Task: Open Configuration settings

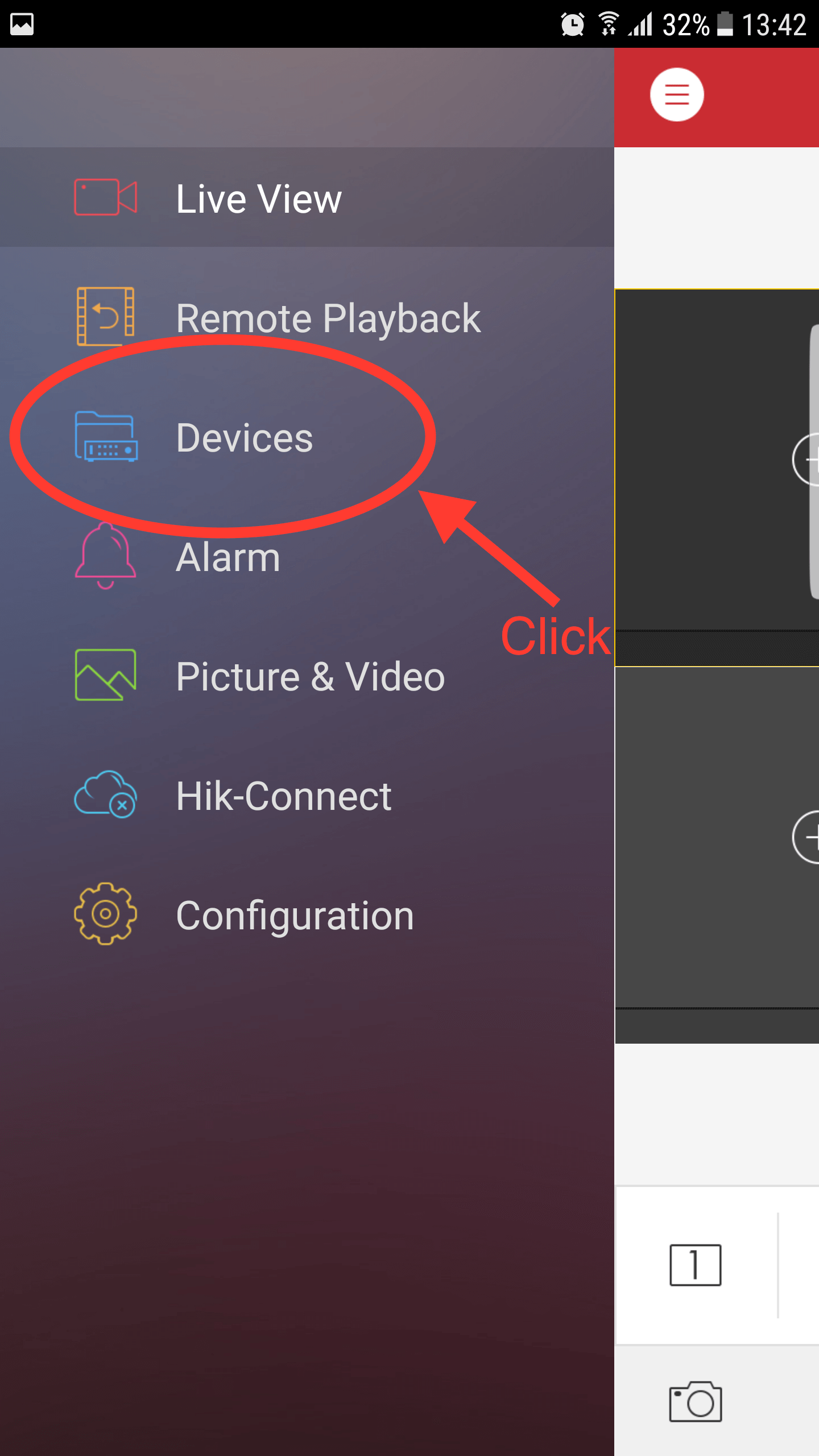Action: [307, 914]
